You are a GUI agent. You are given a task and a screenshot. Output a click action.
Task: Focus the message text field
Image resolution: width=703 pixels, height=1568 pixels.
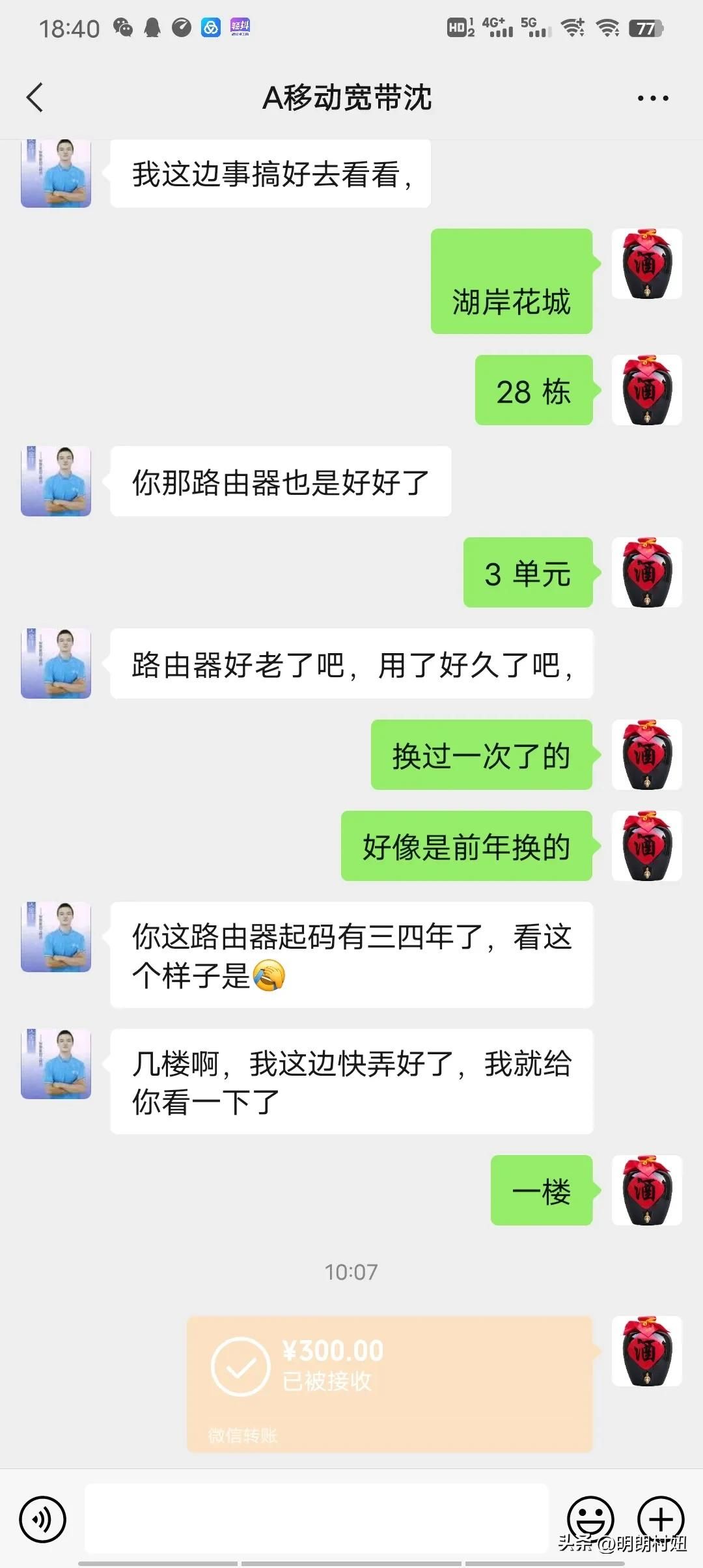click(316, 1519)
